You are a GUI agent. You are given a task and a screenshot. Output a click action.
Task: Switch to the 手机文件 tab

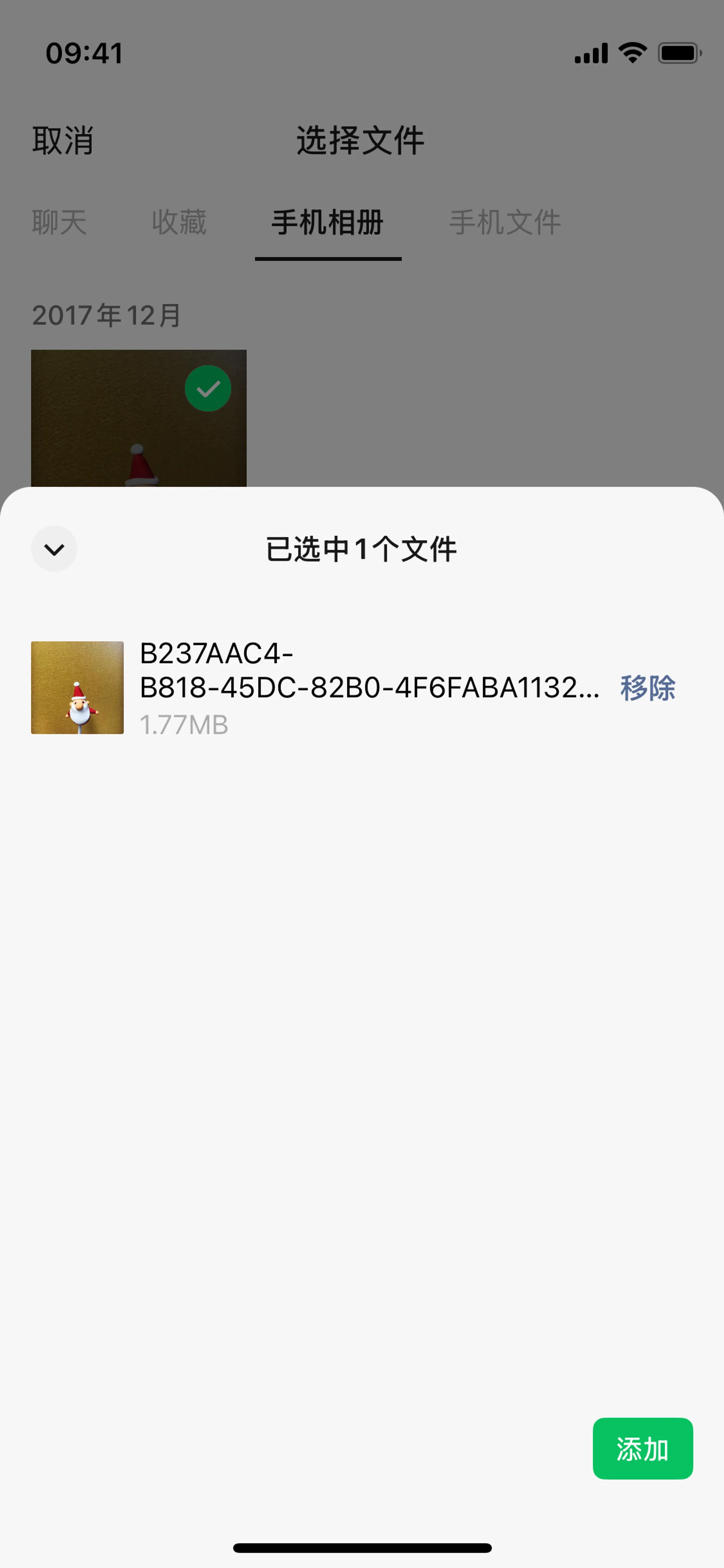[x=505, y=222]
